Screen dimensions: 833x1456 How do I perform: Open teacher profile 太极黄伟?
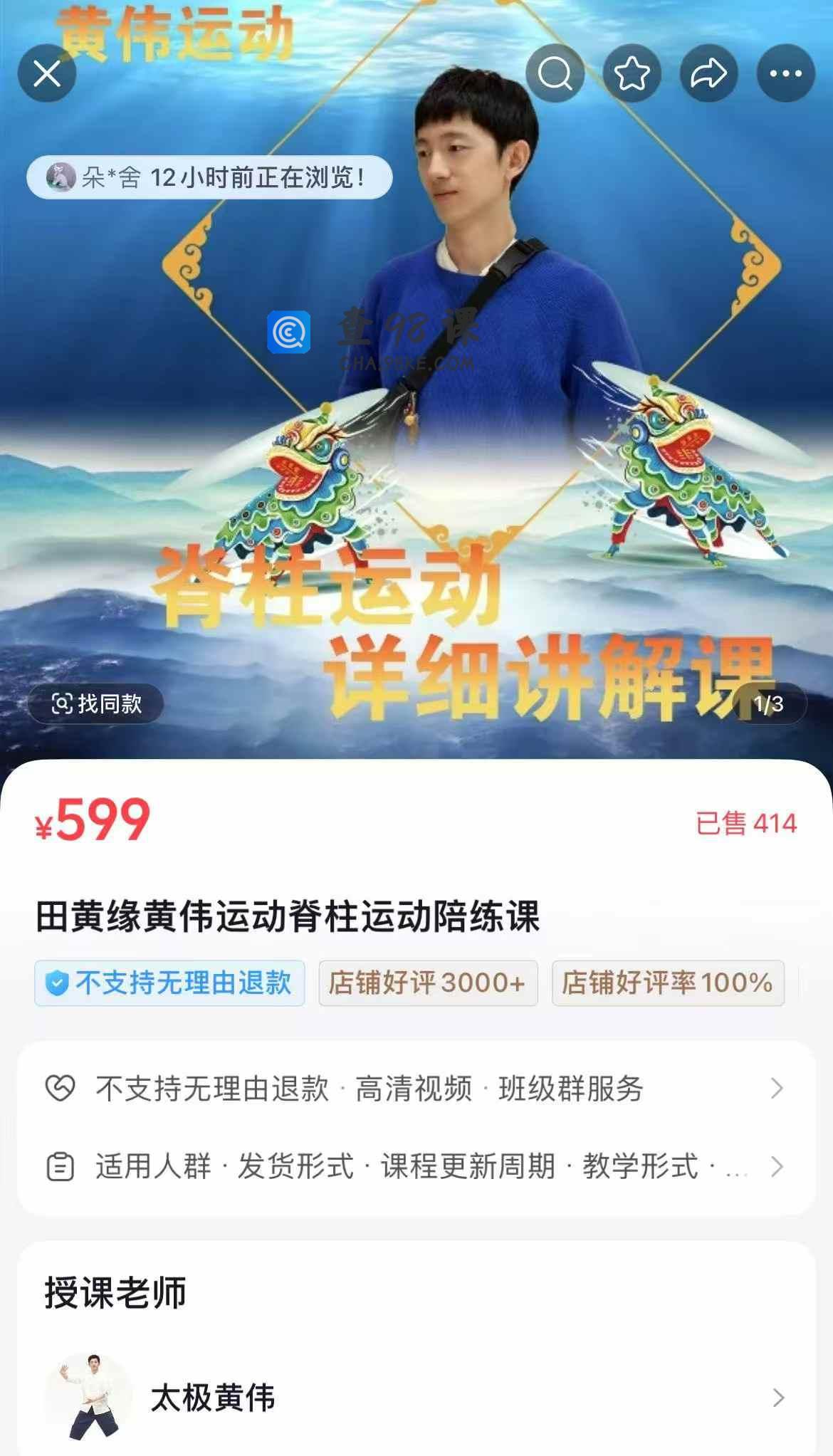(416, 1398)
